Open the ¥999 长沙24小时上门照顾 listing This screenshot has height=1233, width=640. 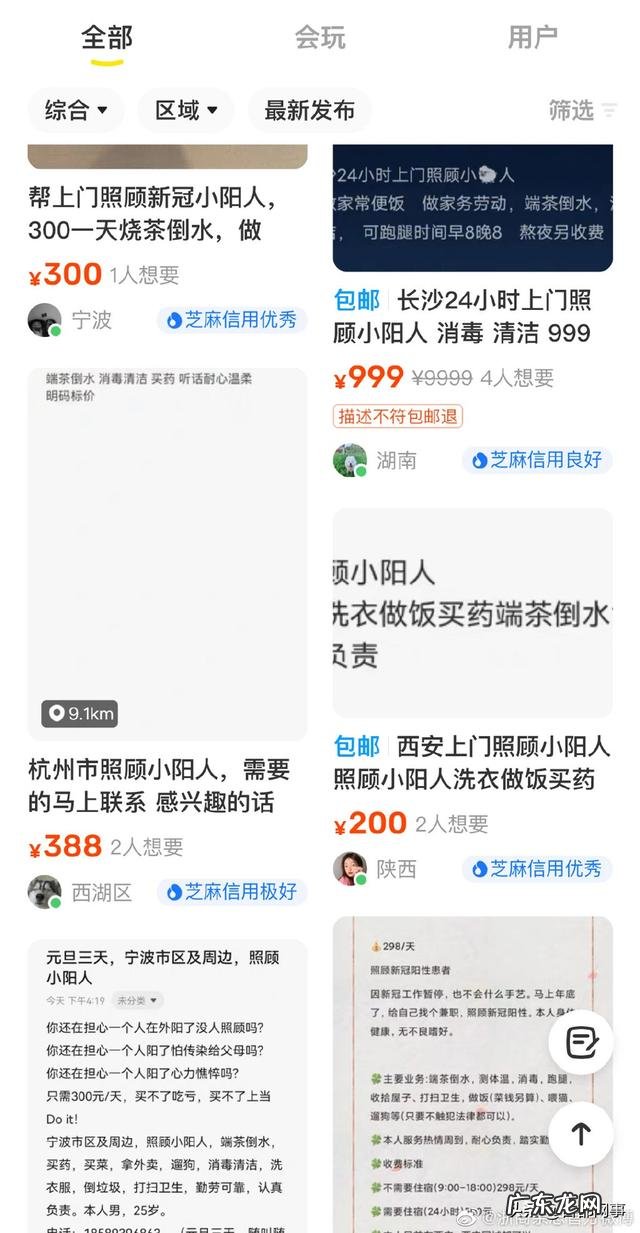pos(472,316)
